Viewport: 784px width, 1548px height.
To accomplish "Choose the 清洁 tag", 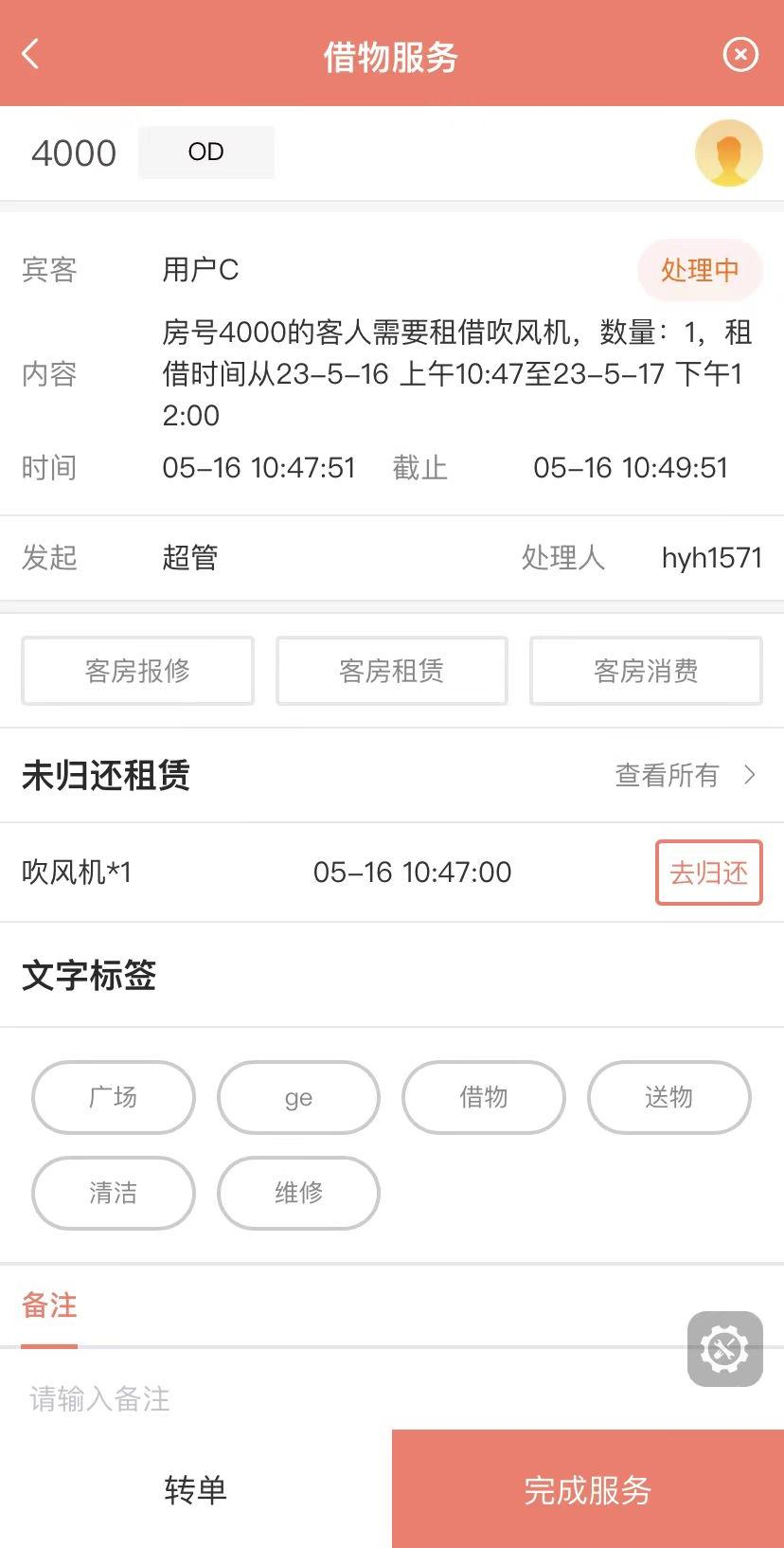I will click(x=114, y=1193).
